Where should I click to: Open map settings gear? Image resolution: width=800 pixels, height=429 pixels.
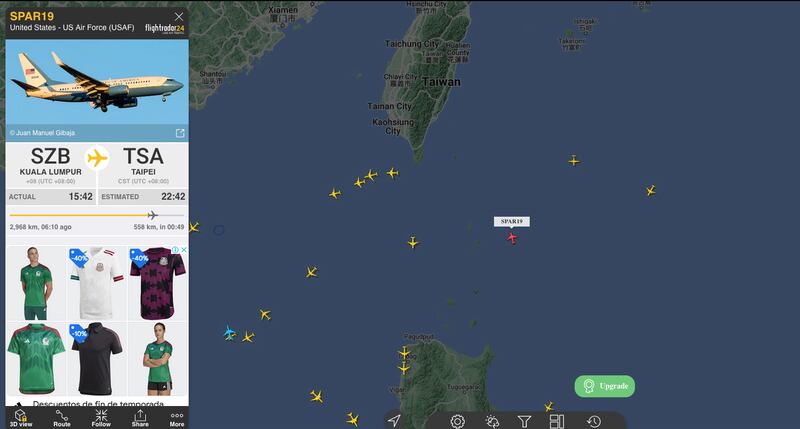click(458, 421)
